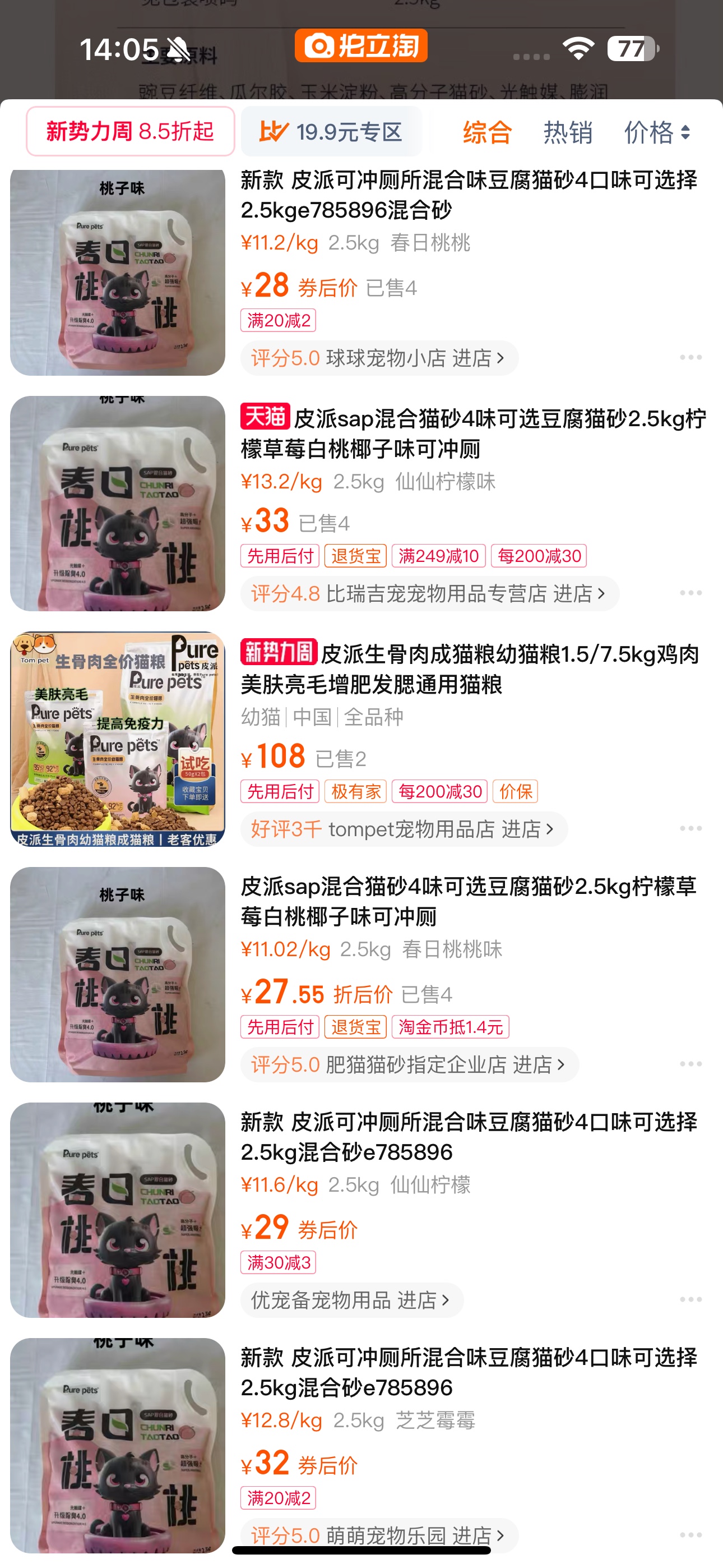Open the 皮派生骨肉成猫粮 ¥108 product

click(470, 670)
